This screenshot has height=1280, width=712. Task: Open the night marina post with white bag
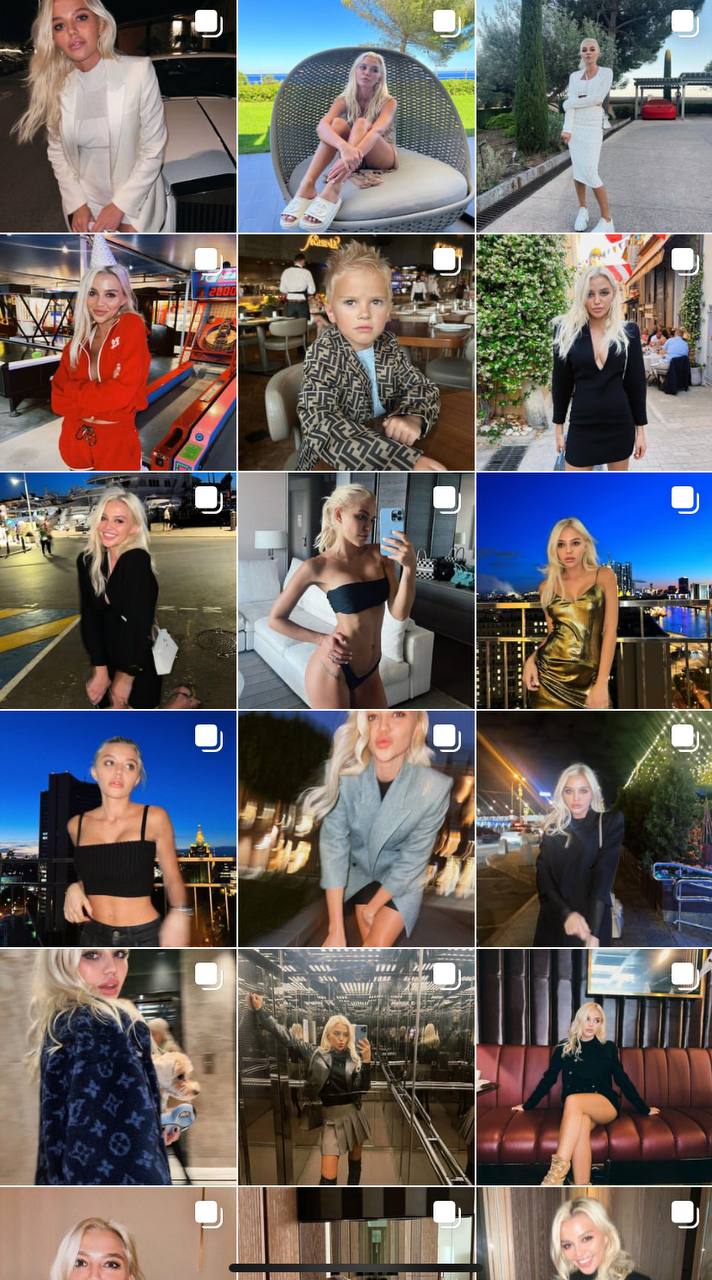tap(118, 590)
